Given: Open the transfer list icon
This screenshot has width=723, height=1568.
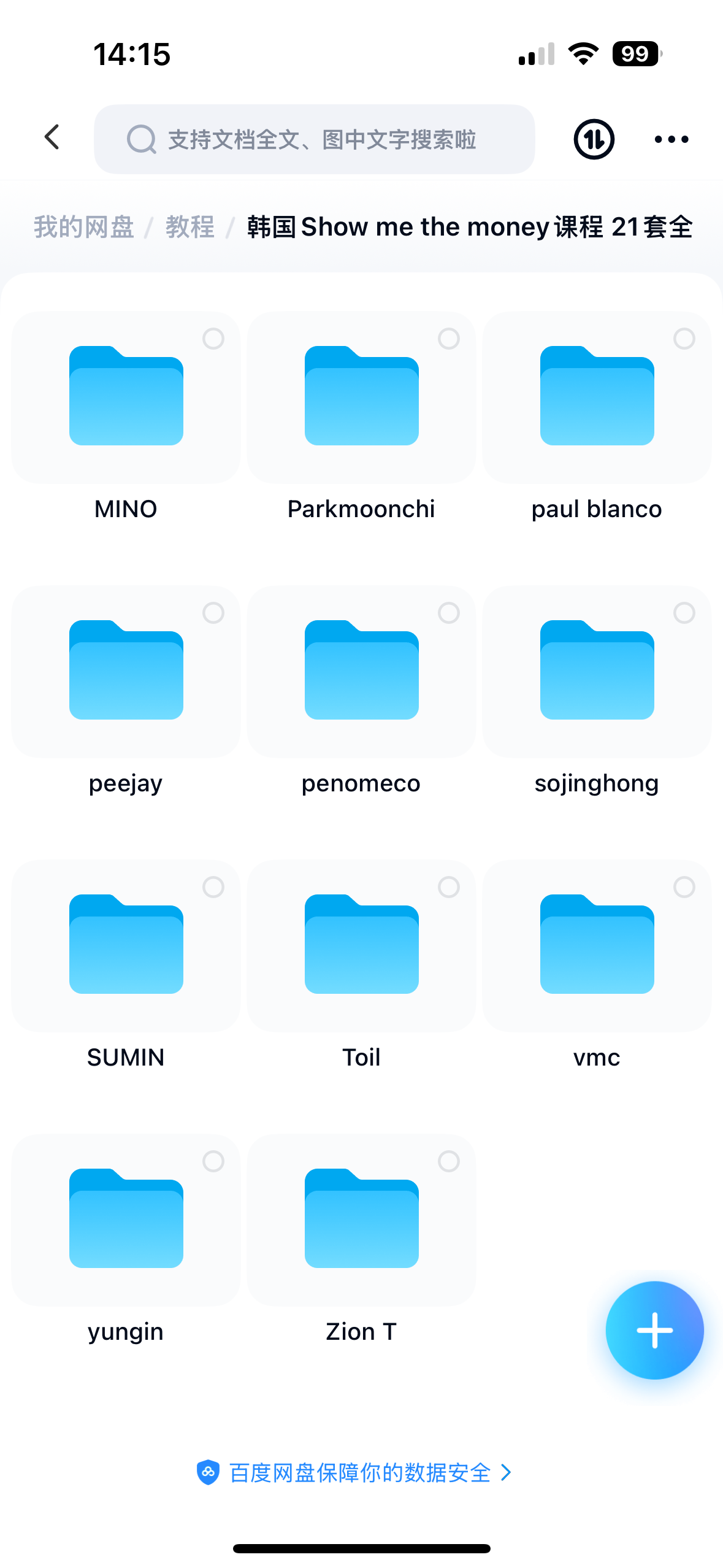Looking at the screenshot, I should pos(594,139).
